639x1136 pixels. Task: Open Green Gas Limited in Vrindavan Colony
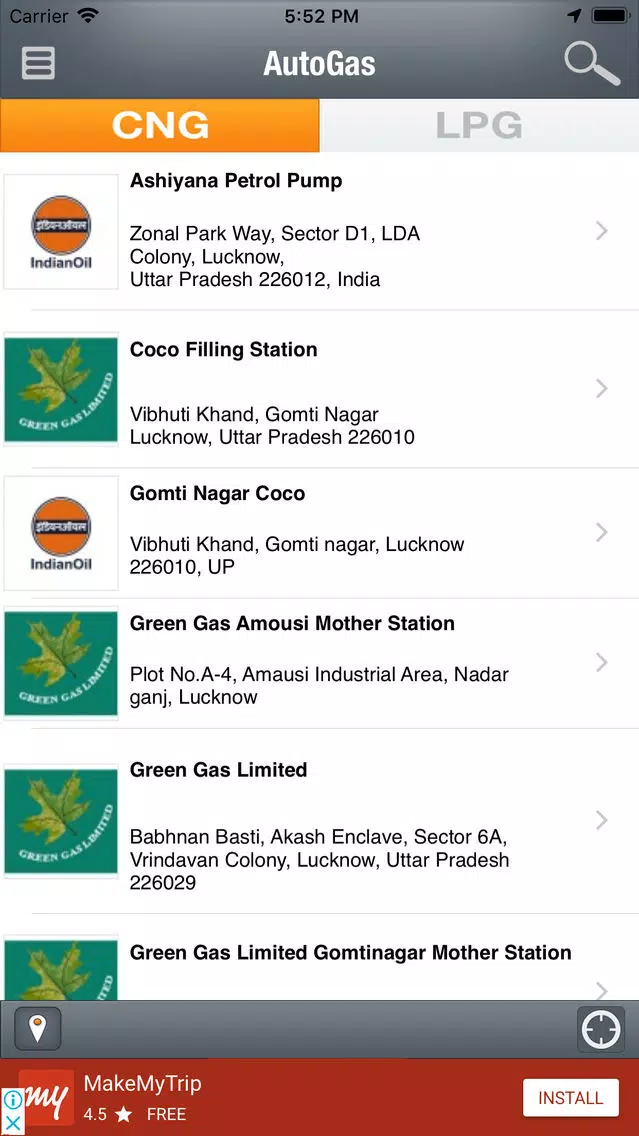[320, 821]
